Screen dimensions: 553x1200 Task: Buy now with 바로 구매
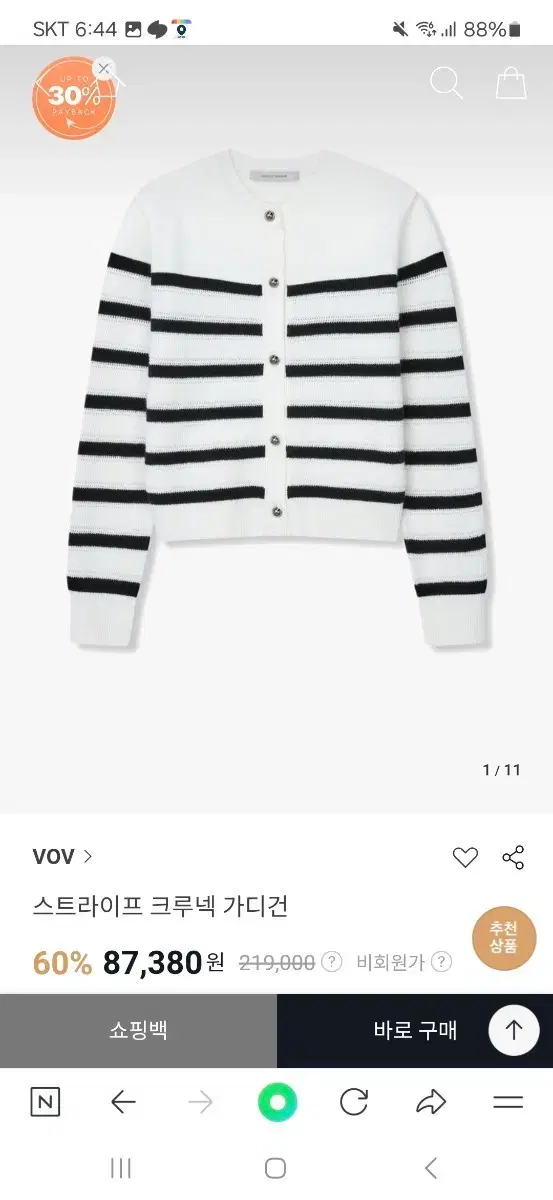click(415, 1030)
